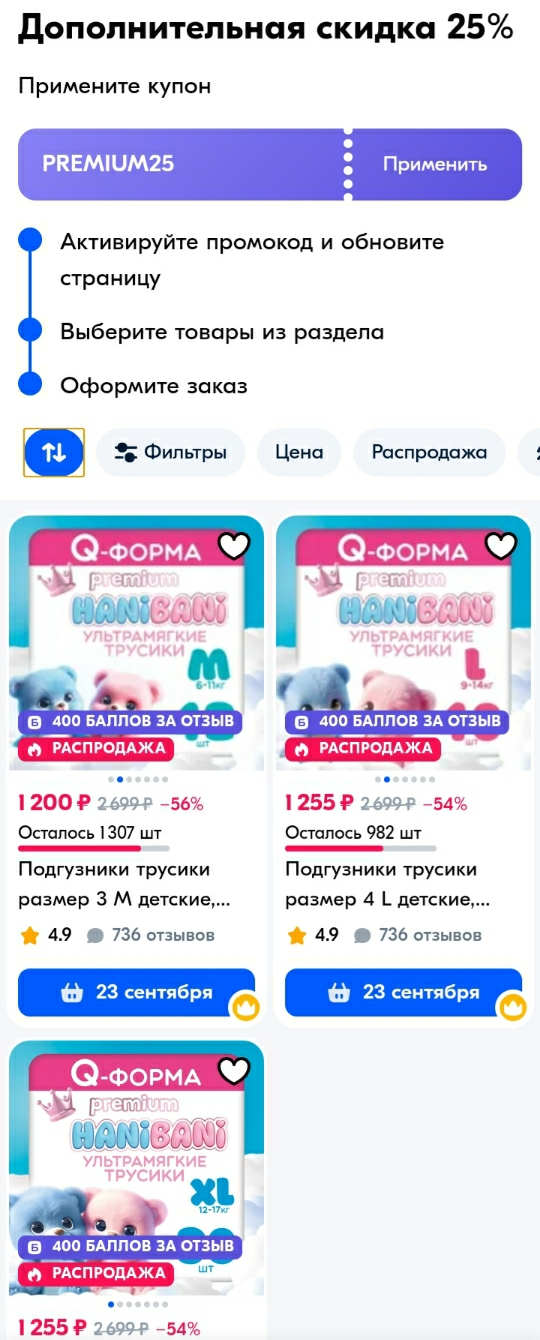Add the XL diapers to favorites
540x1340 pixels.
234,1071
